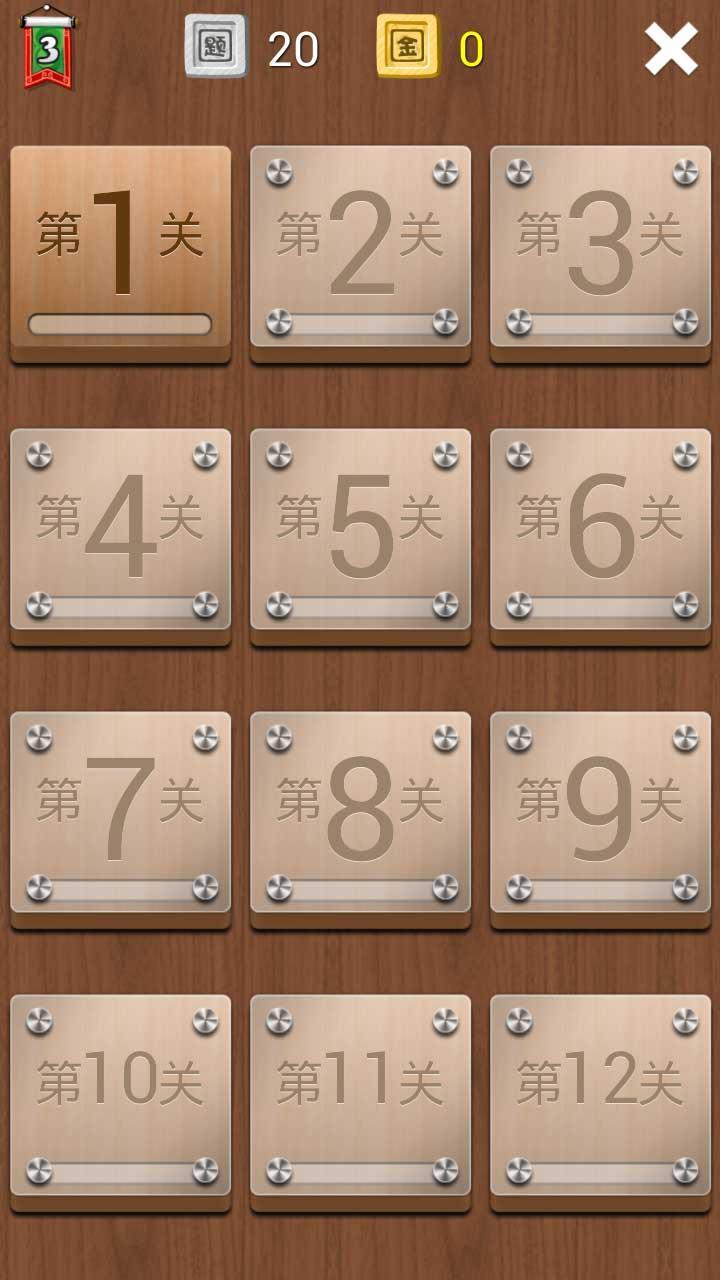The width and height of the screenshot is (720, 1280).
Task: Select locked level 第8关
Action: point(360,812)
